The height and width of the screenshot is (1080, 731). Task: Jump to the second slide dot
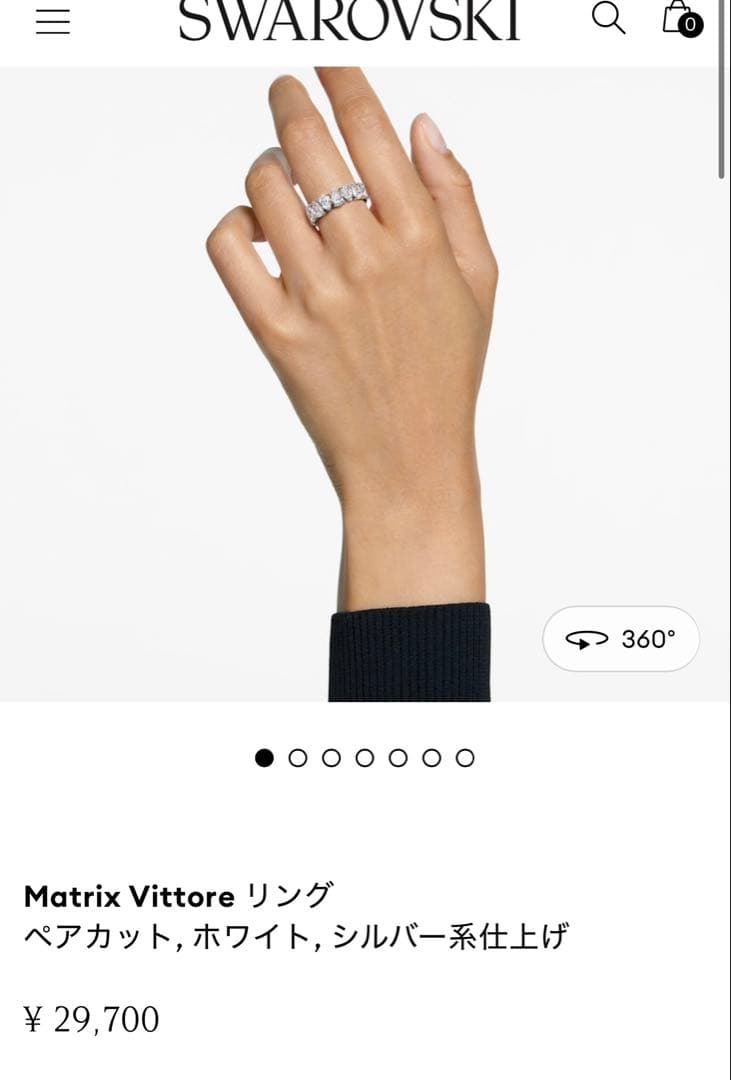pos(298,759)
